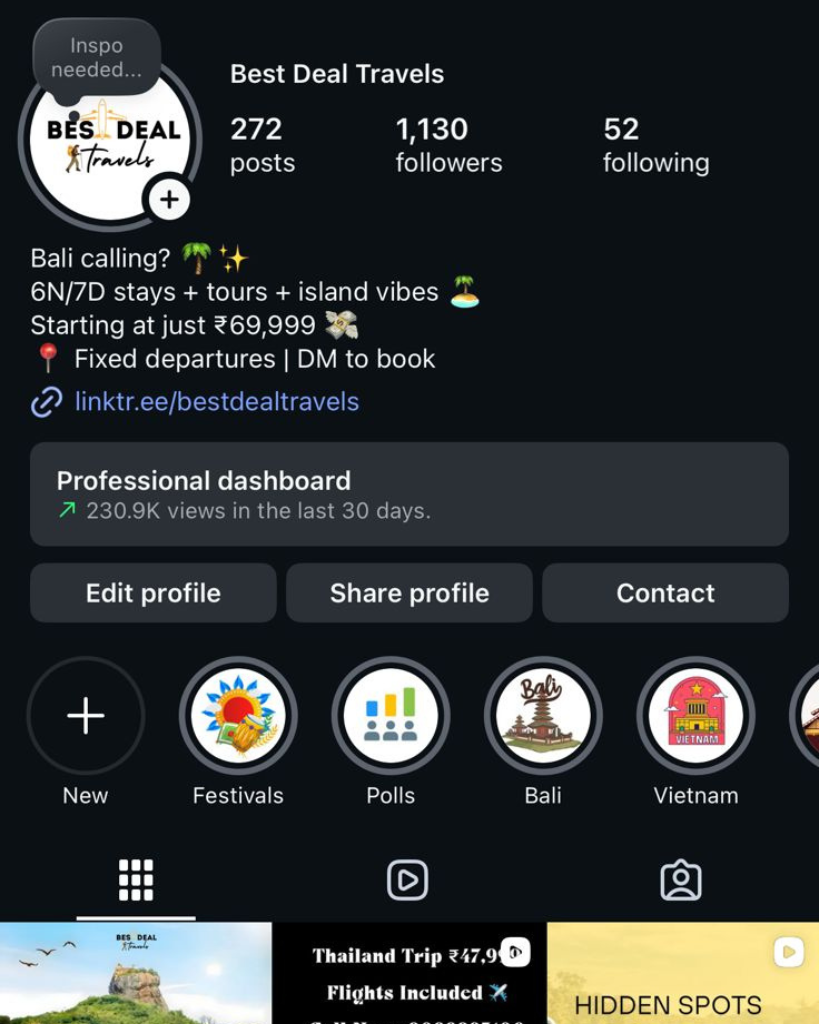Tap Share profile
The image size is (819, 1024).
coord(409,593)
